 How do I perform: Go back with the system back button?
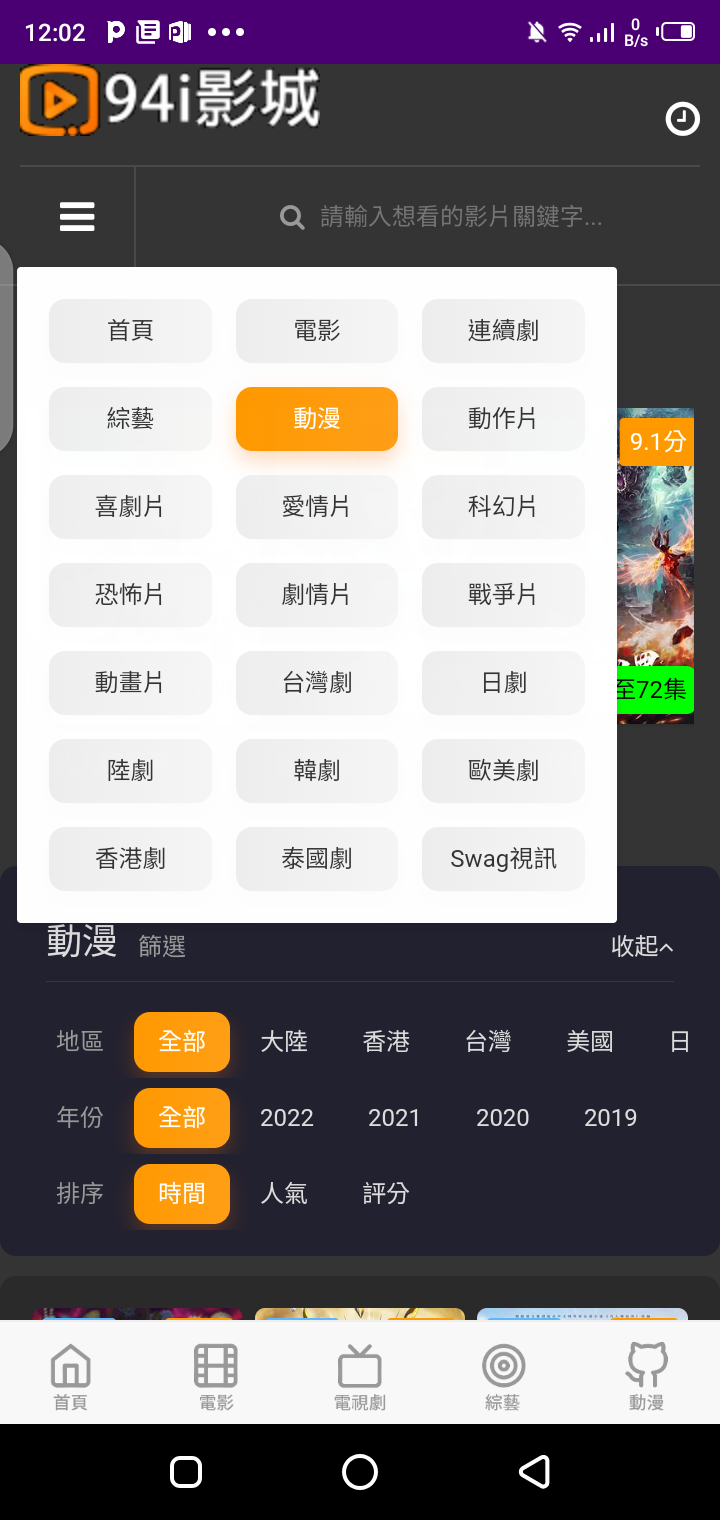(535, 1472)
